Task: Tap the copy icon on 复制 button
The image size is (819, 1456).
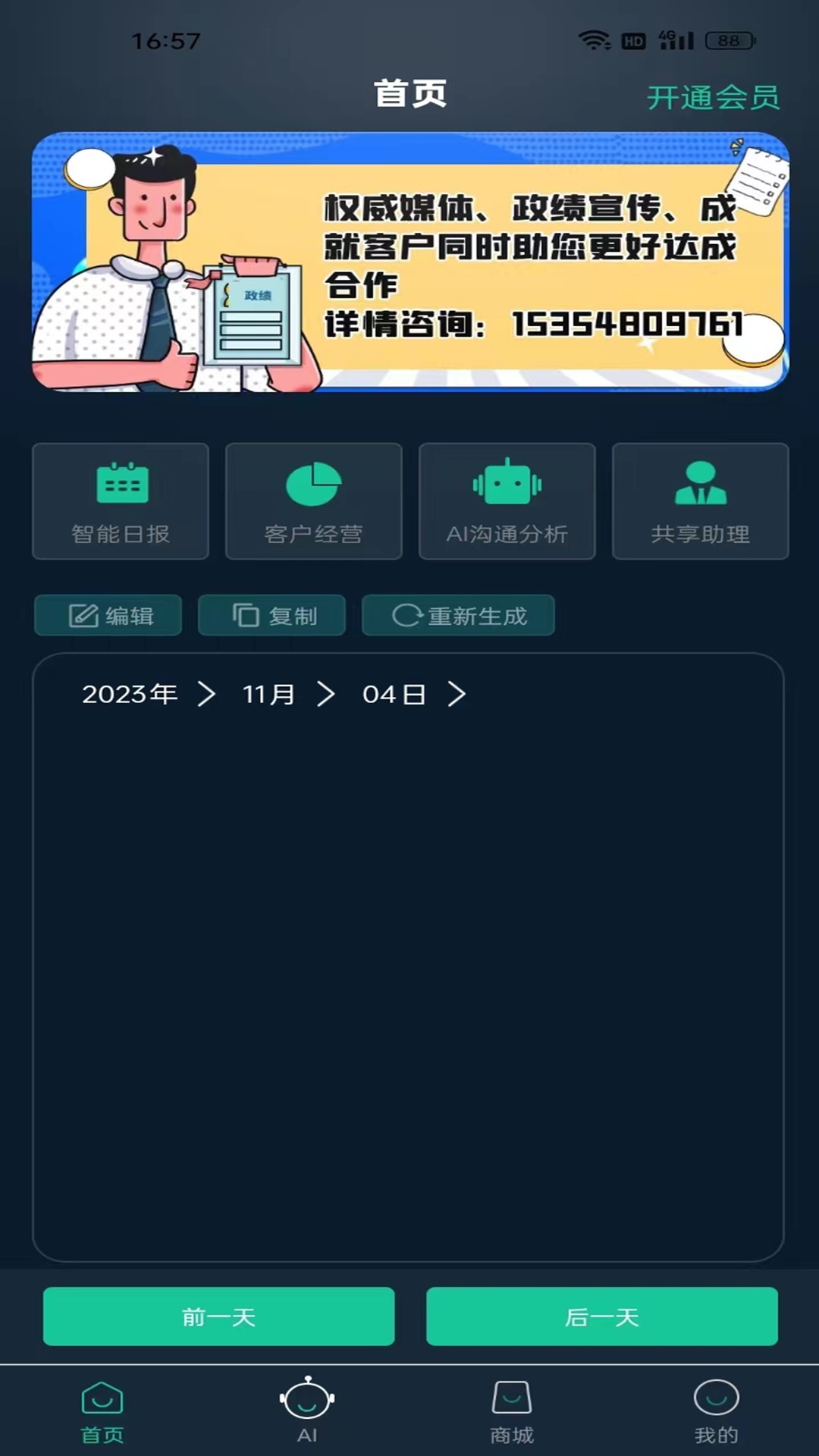Action: [244, 616]
